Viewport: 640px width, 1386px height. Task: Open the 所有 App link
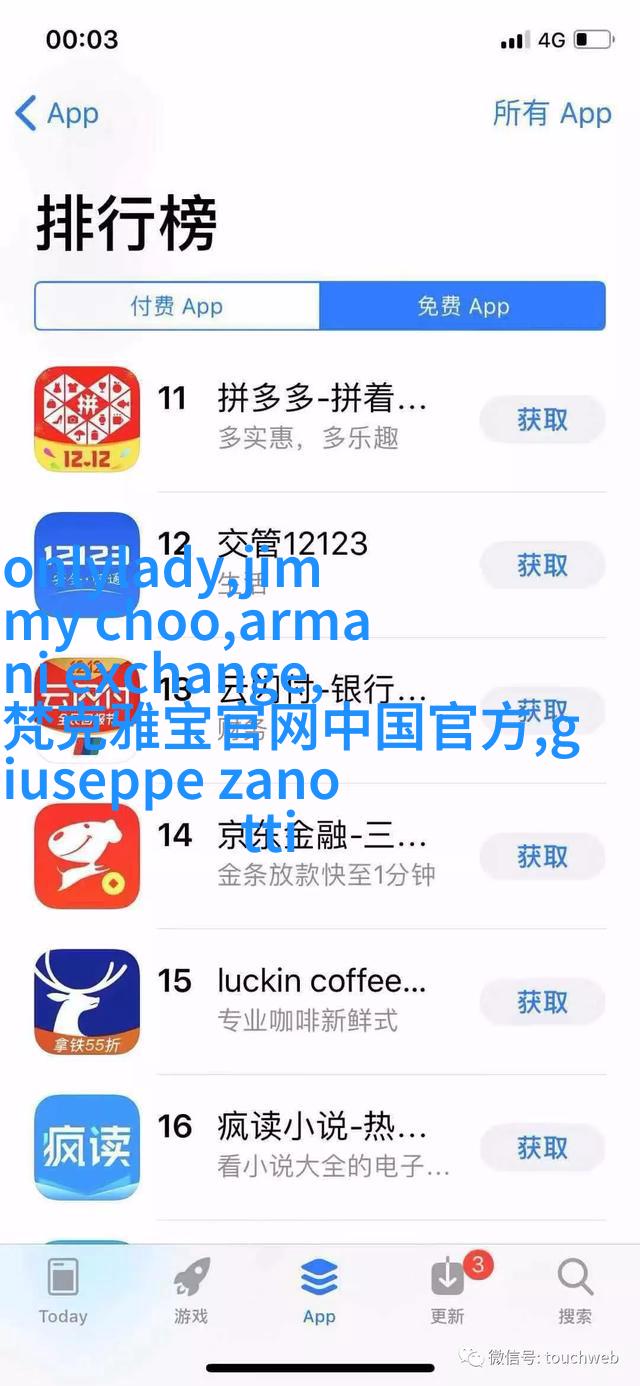(551, 114)
